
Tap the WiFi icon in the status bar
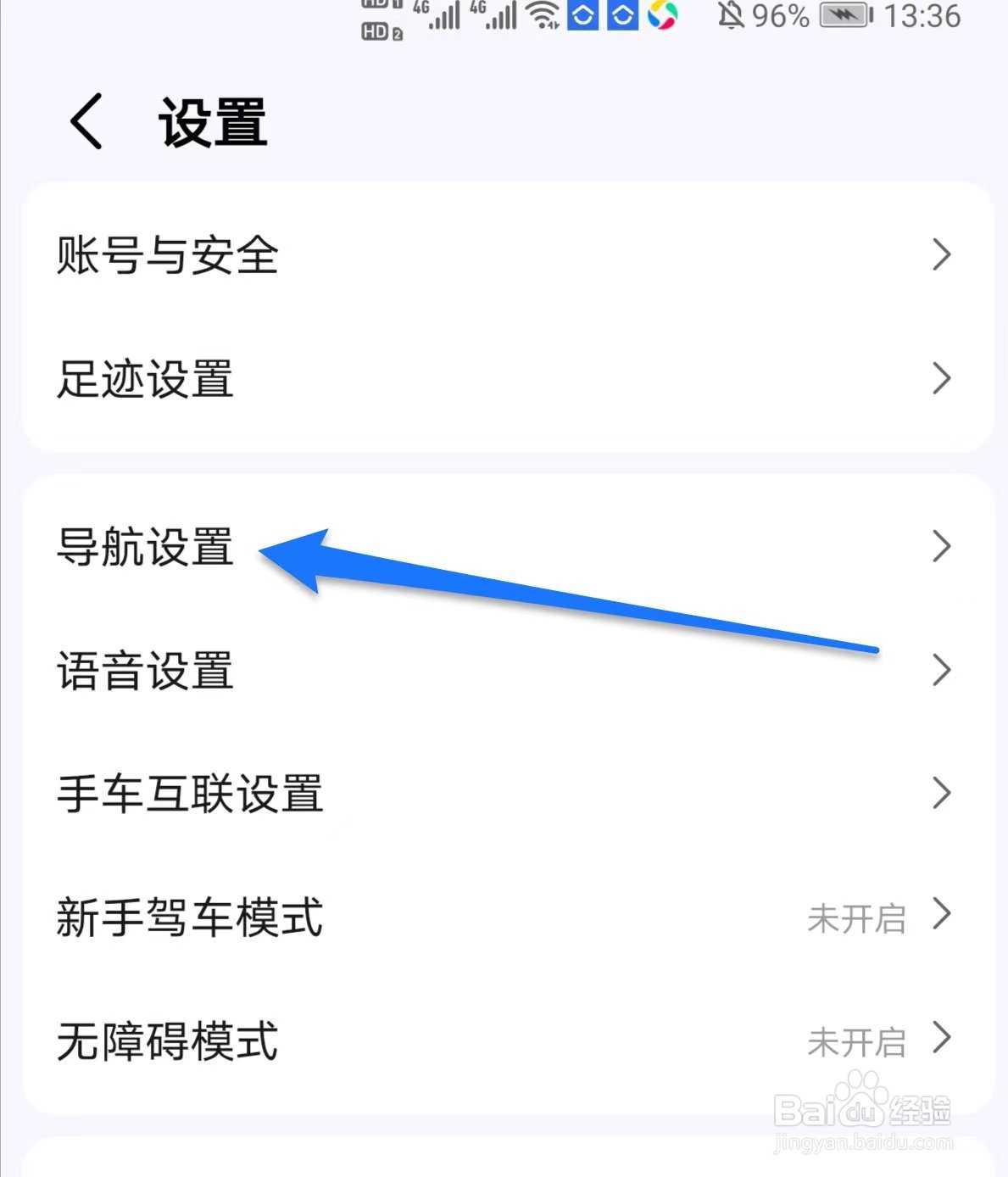[543, 15]
